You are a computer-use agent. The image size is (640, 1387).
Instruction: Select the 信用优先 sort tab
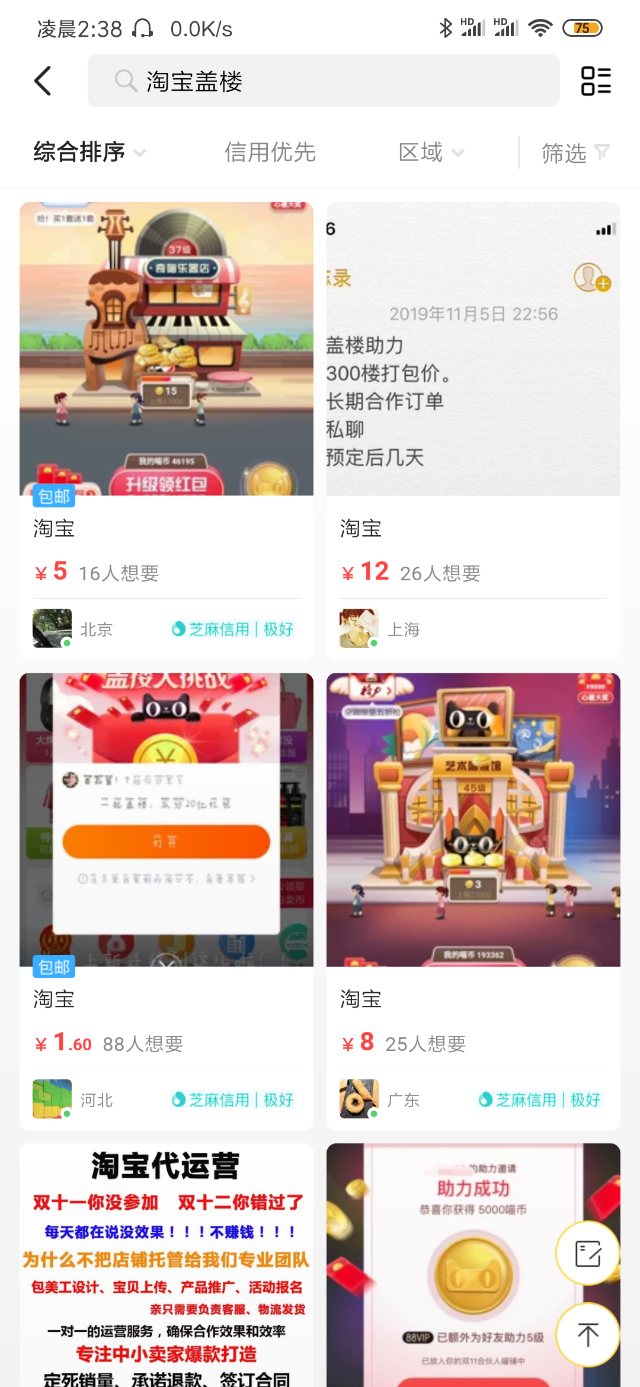coord(270,152)
